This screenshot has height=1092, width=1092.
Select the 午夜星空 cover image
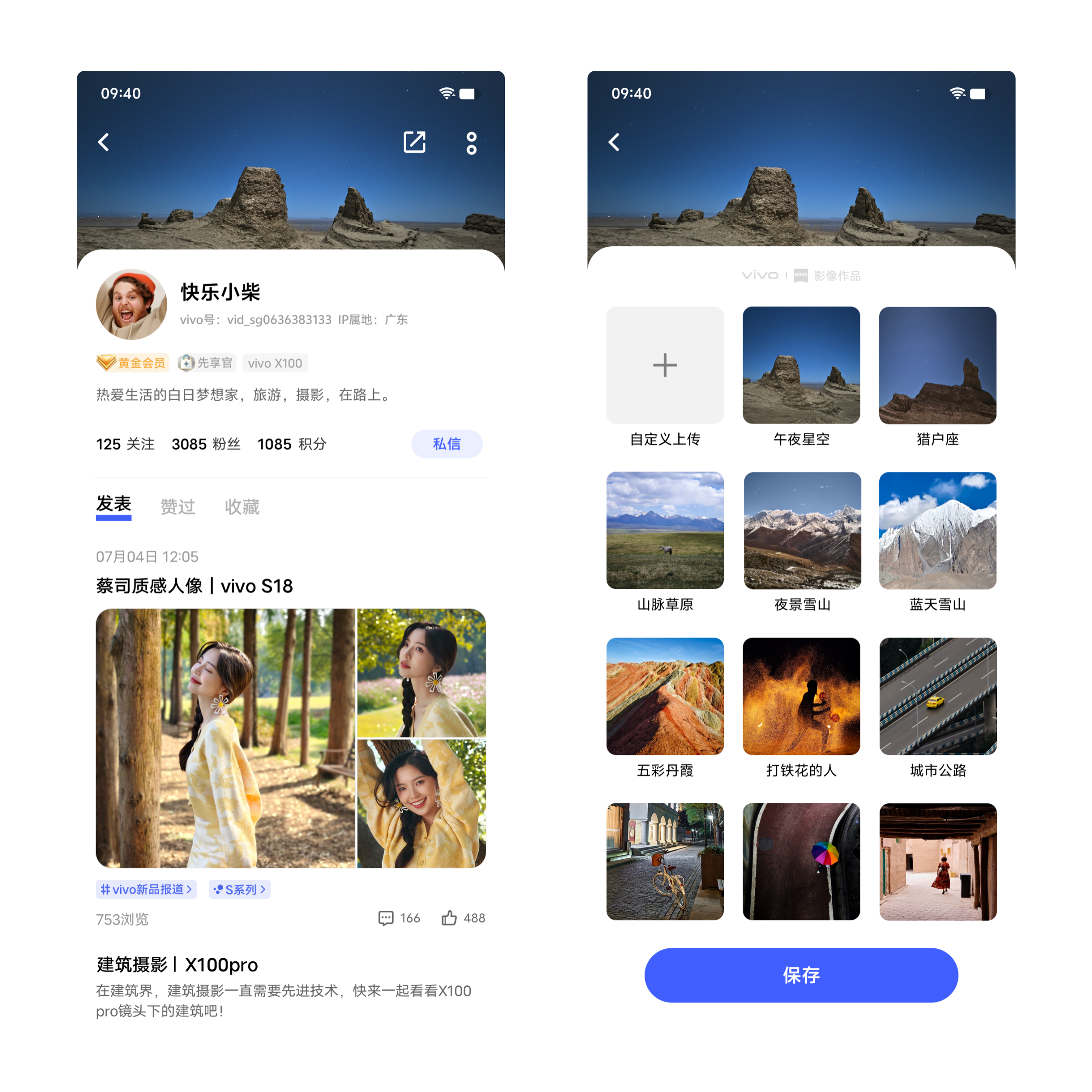coord(801,365)
